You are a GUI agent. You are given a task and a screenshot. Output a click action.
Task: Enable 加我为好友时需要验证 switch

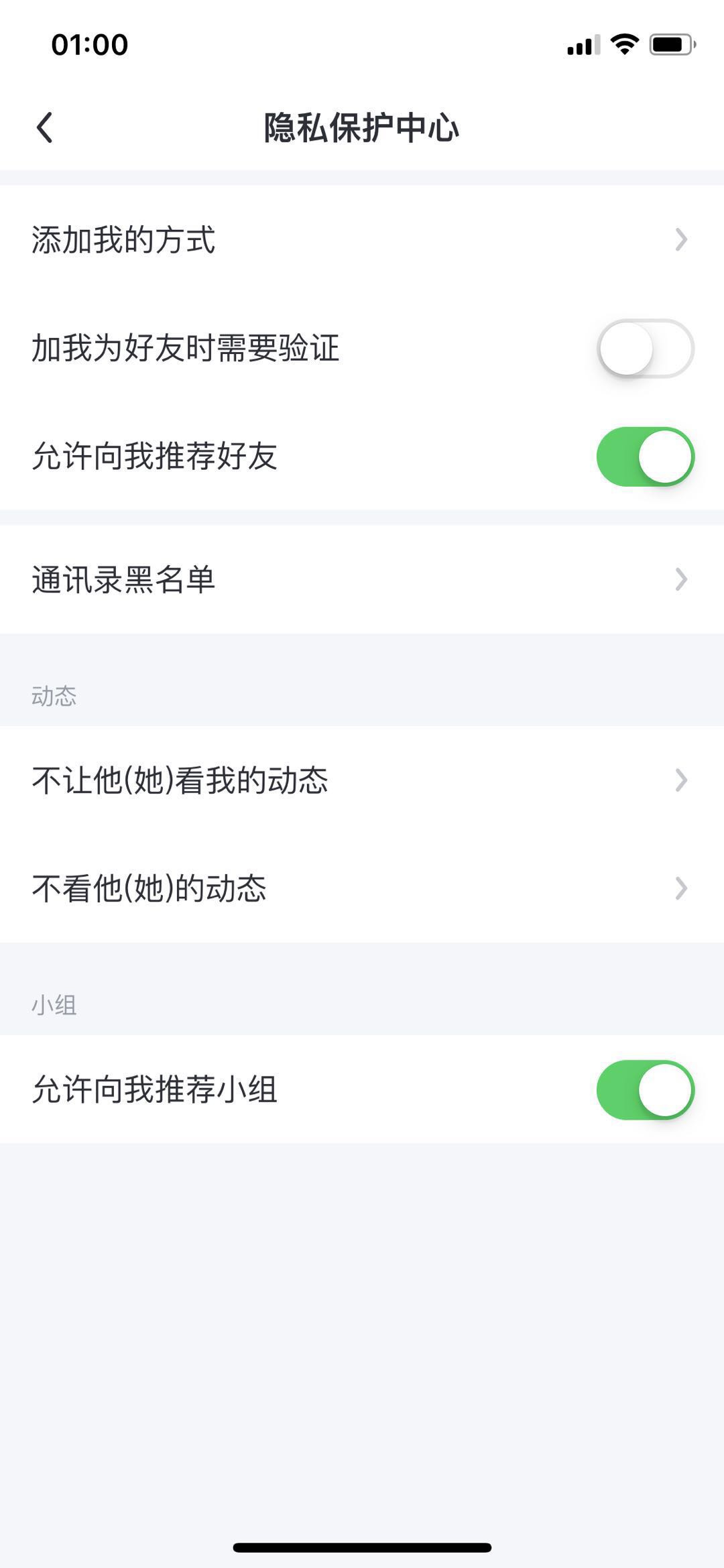pyautogui.click(x=646, y=349)
